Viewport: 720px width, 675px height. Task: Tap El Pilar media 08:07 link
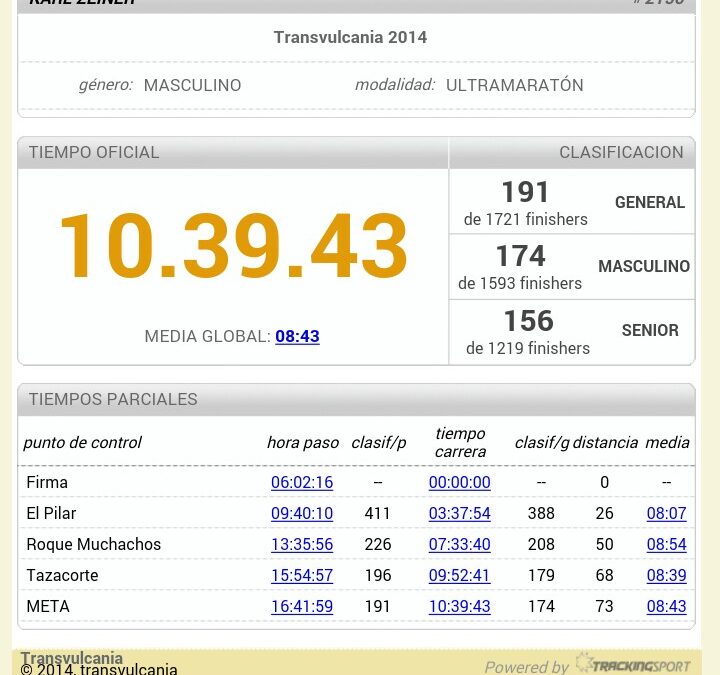pyautogui.click(x=666, y=513)
